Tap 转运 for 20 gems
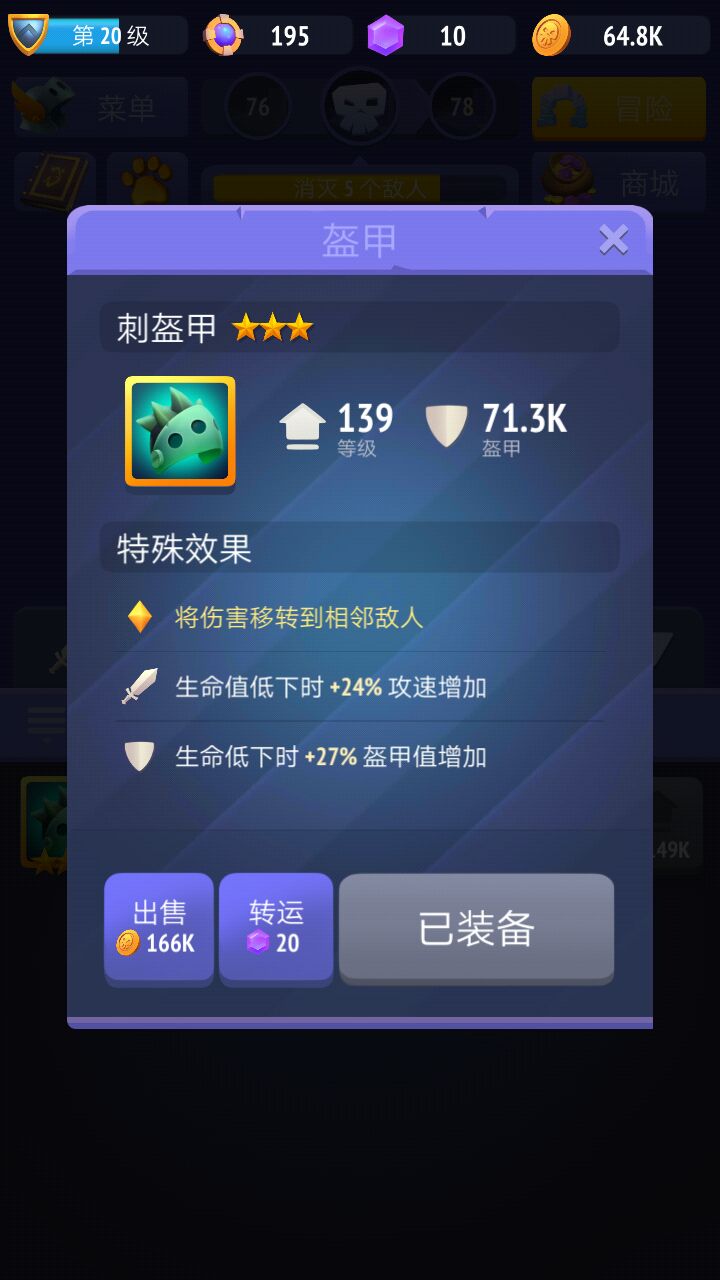Image resolution: width=720 pixels, height=1280 pixels. click(276, 926)
